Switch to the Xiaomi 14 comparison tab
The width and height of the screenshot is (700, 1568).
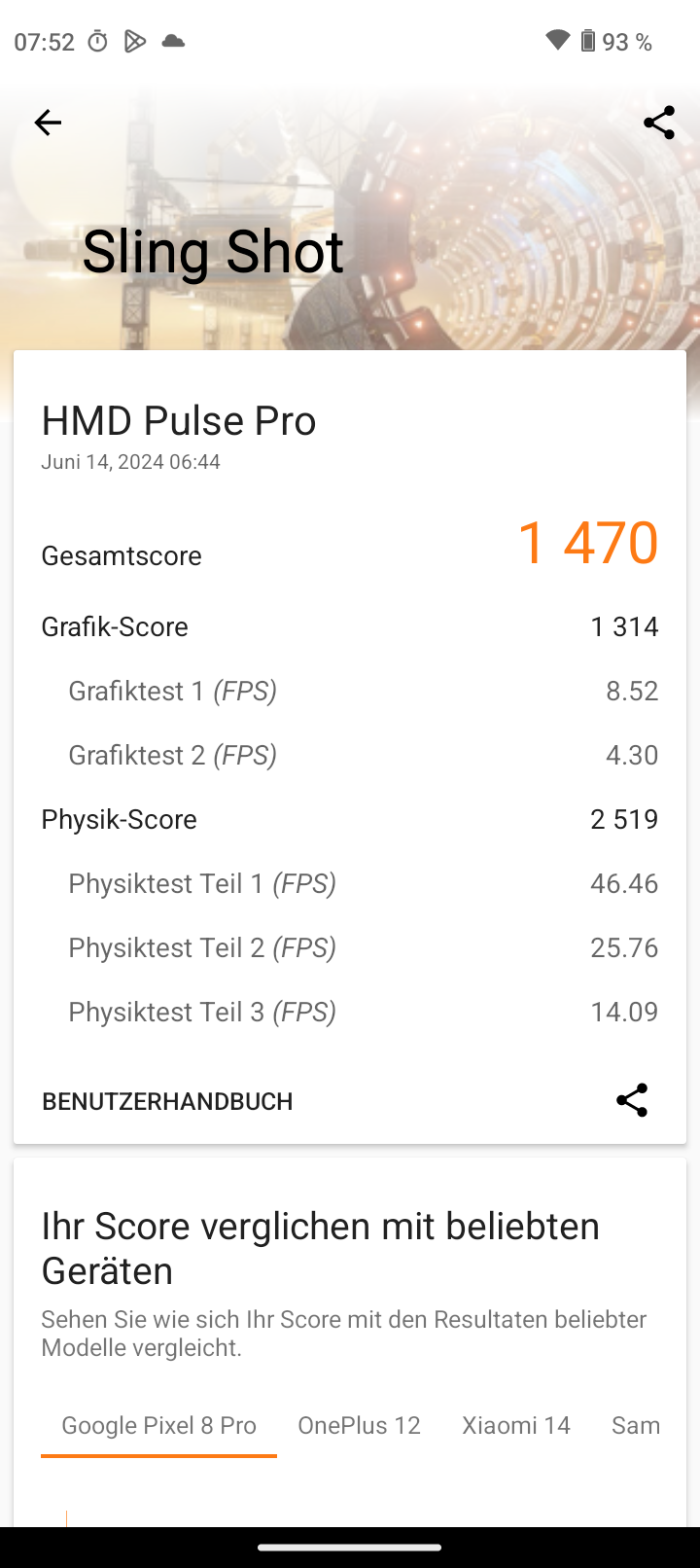(516, 1426)
